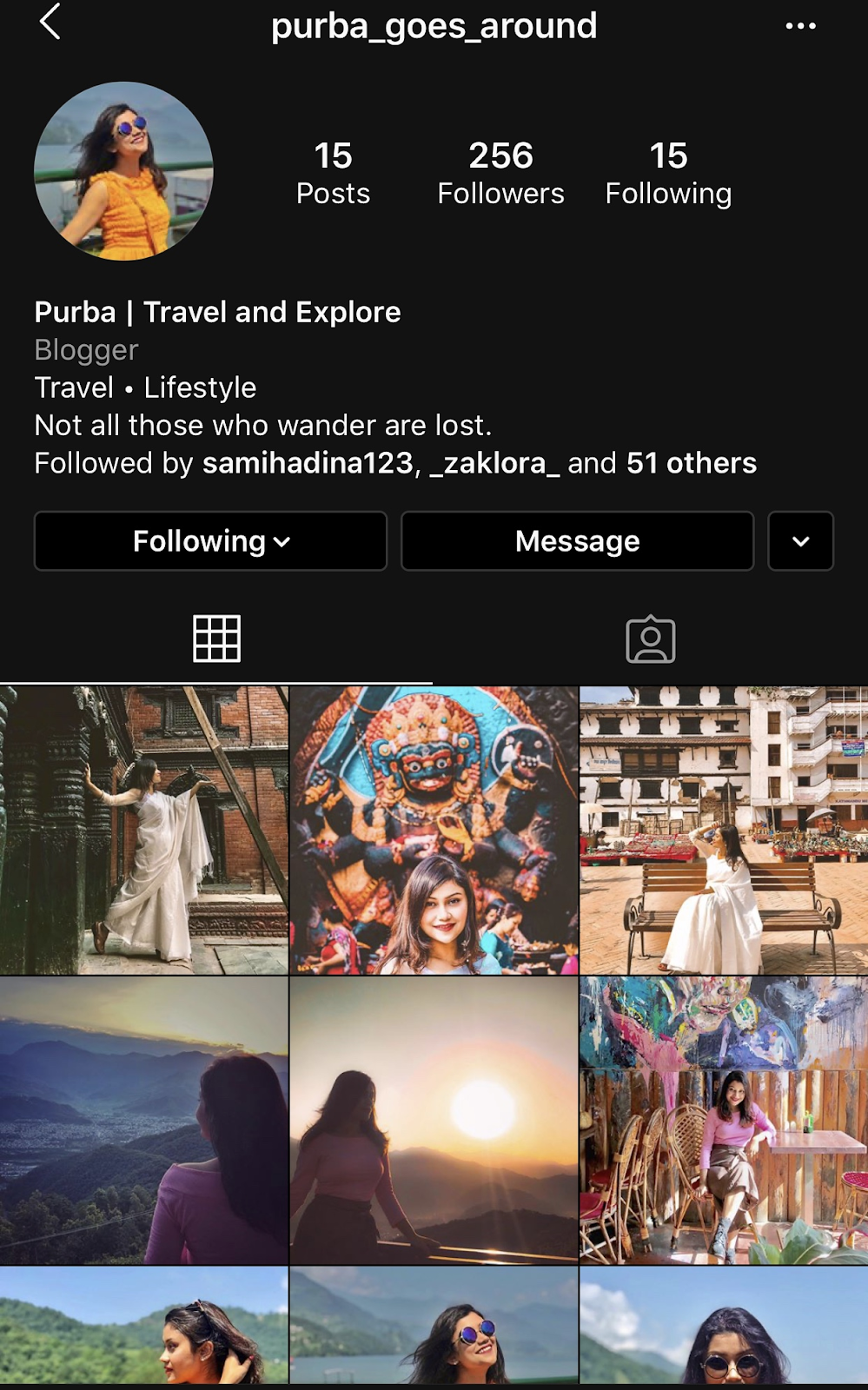View the profile picture
Image resolution: width=868 pixels, height=1390 pixels.
[123, 171]
